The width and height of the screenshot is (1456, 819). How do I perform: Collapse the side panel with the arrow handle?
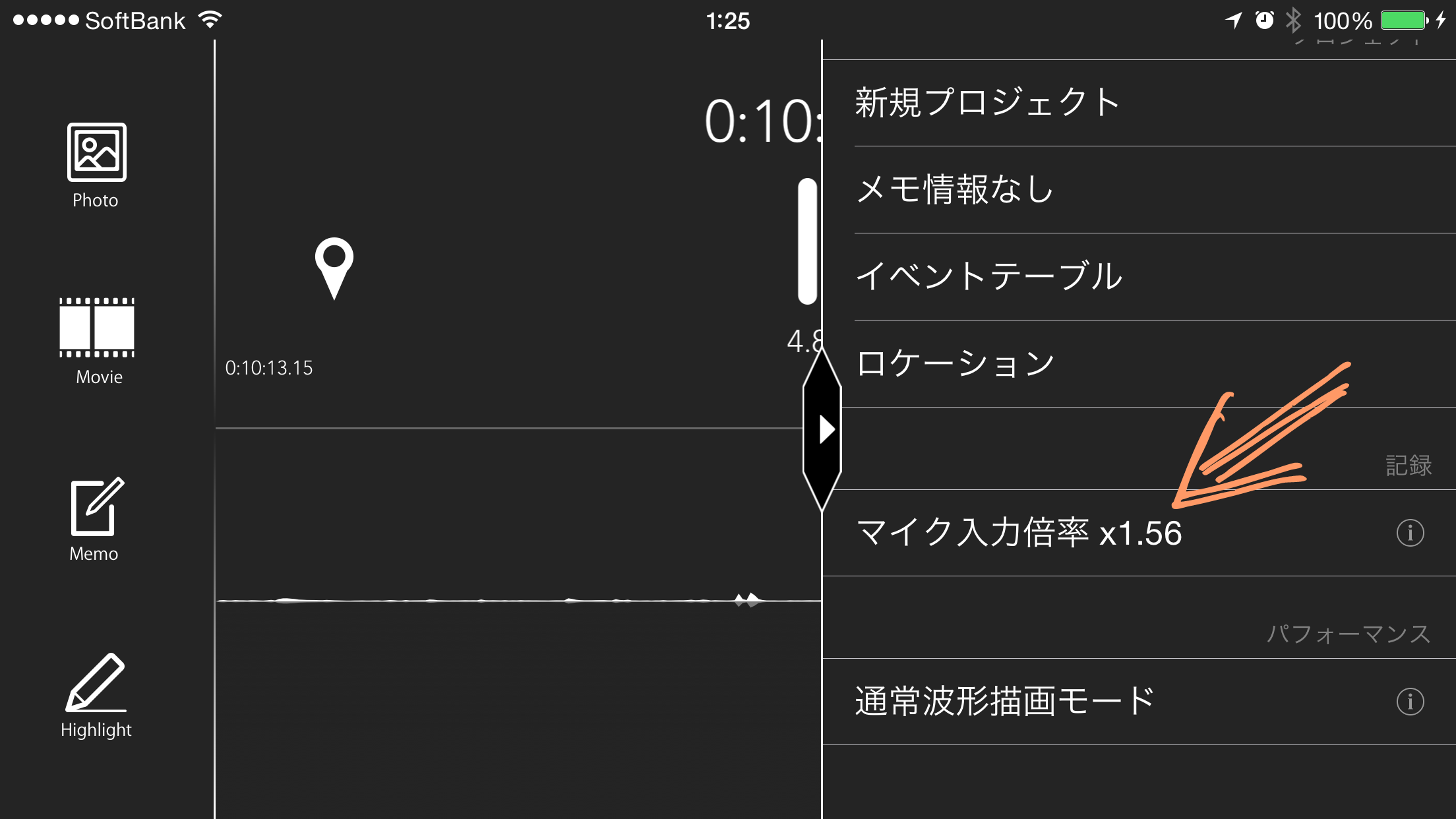point(823,429)
